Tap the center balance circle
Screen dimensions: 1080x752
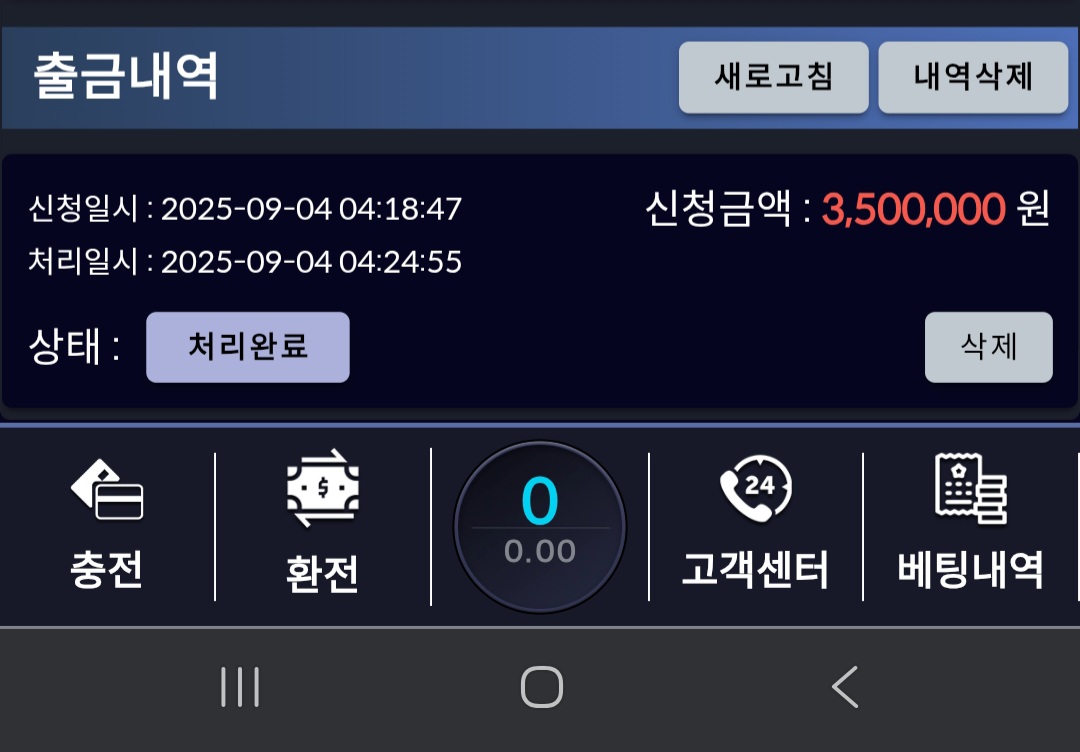pyautogui.click(x=540, y=527)
